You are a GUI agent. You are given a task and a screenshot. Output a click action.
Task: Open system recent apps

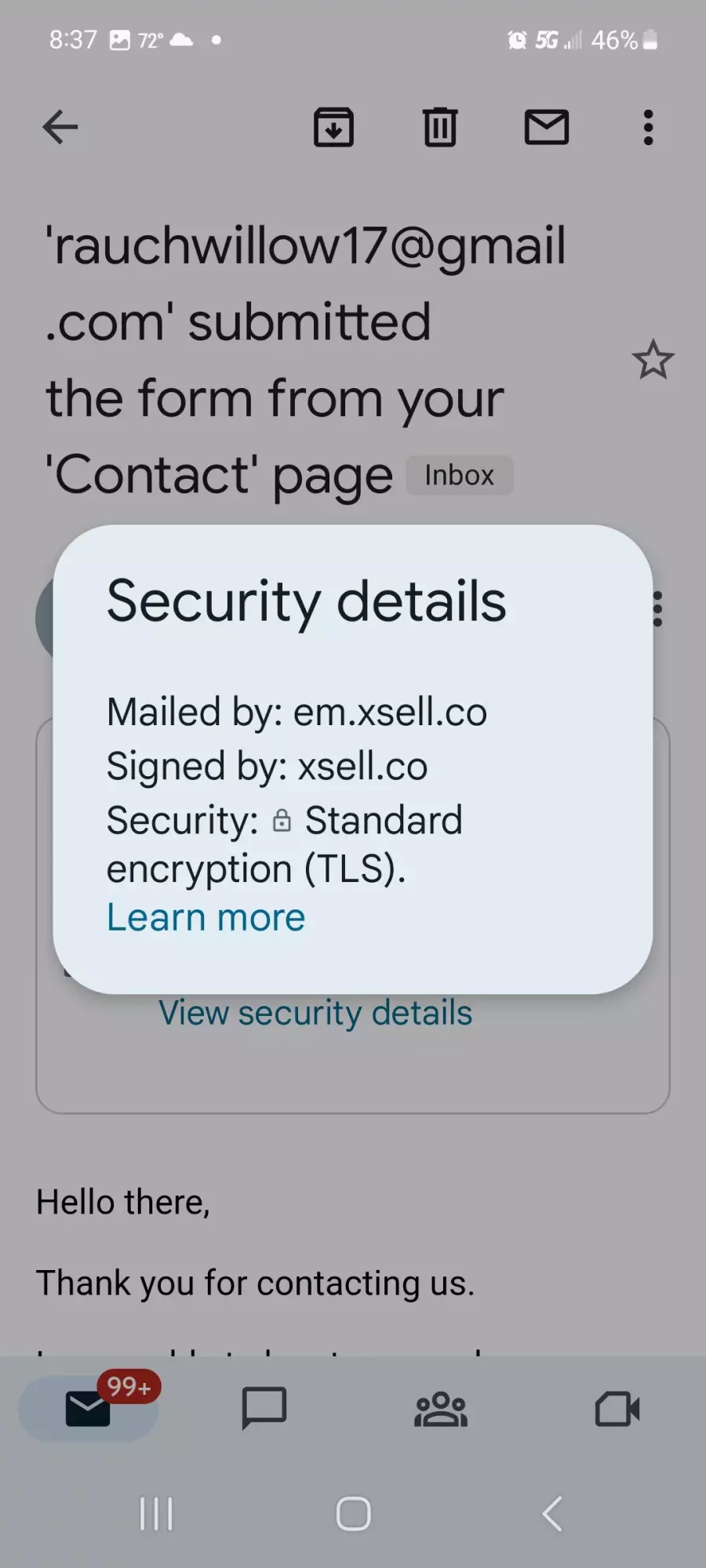[156, 1513]
